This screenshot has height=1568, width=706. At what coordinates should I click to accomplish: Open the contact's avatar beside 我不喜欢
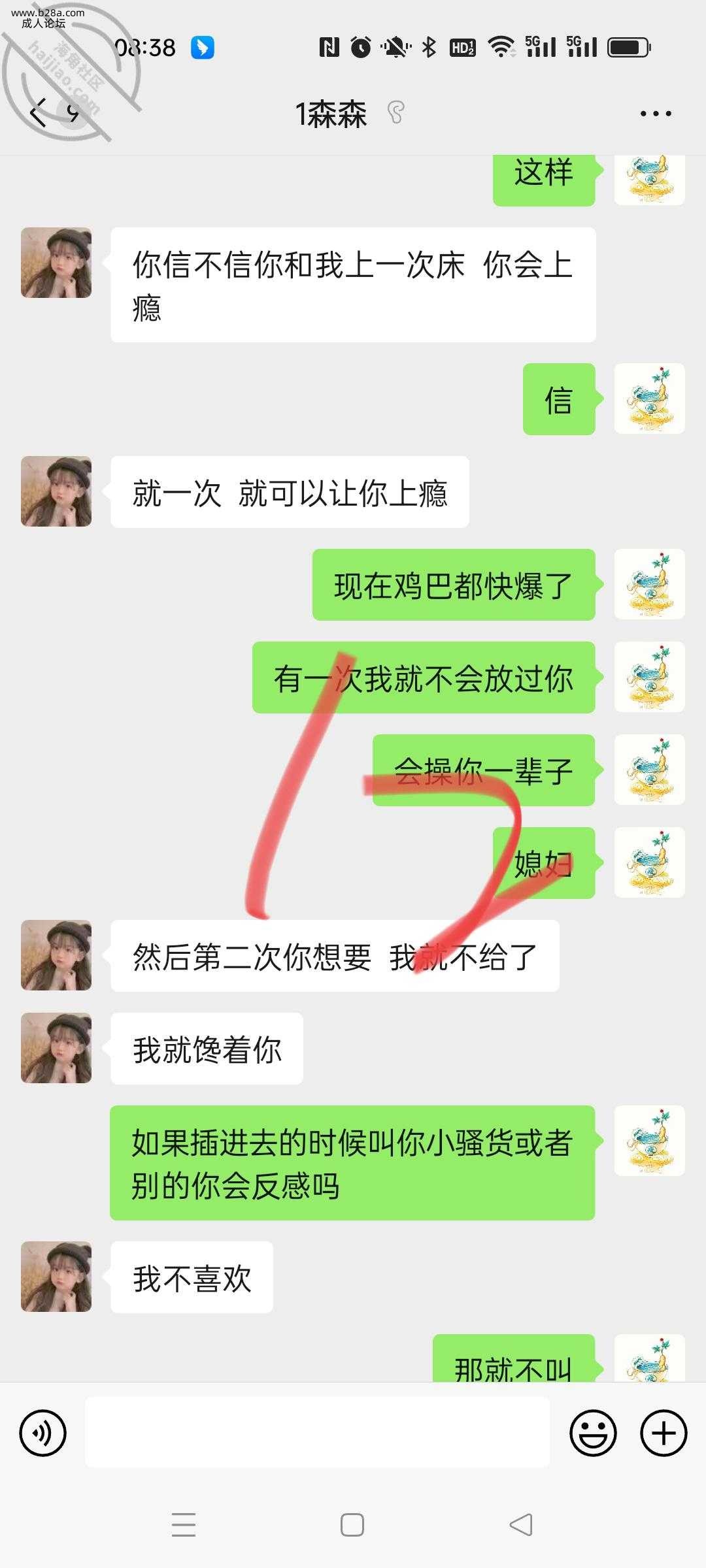[x=56, y=1277]
